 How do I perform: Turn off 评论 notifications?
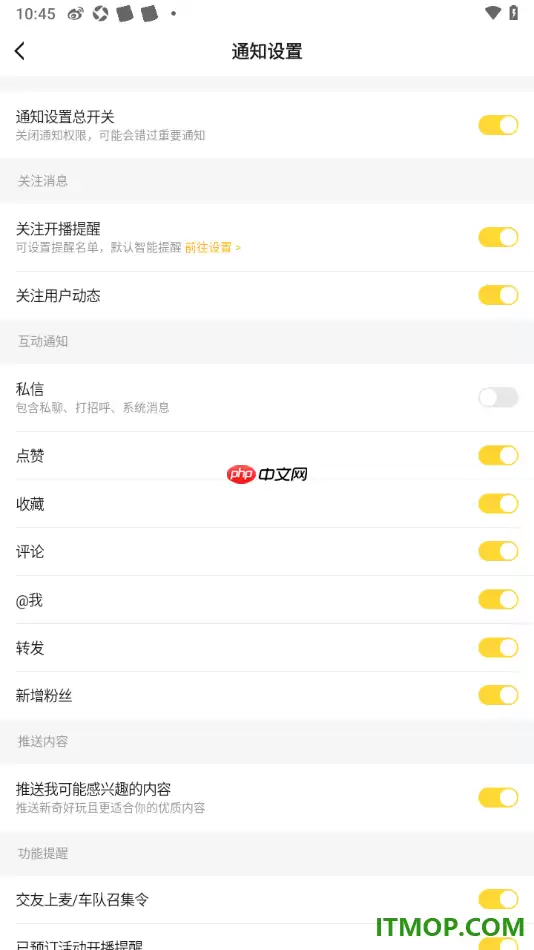(x=498, y=551)
